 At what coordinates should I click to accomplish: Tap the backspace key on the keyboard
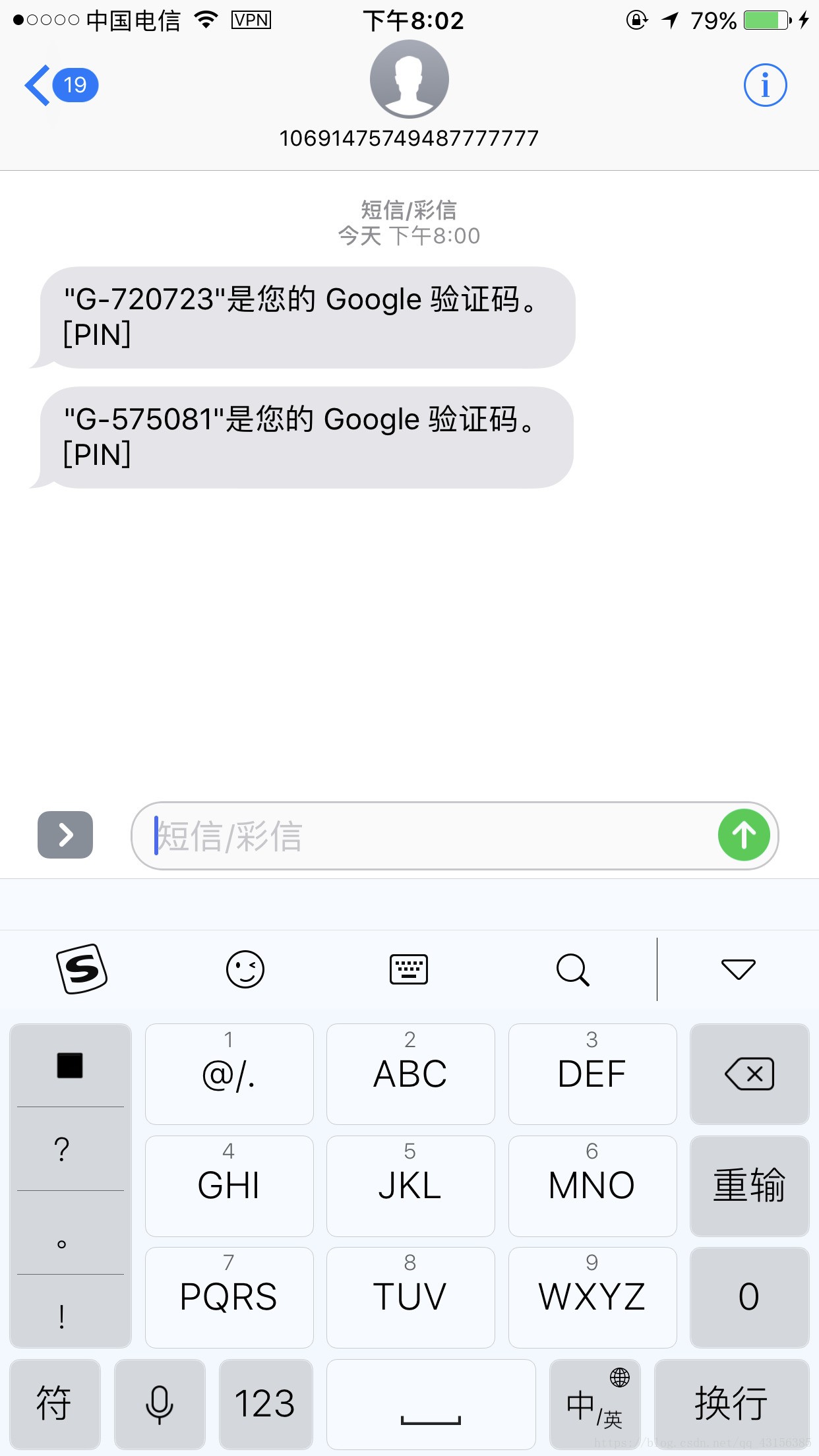(749, 1074)
